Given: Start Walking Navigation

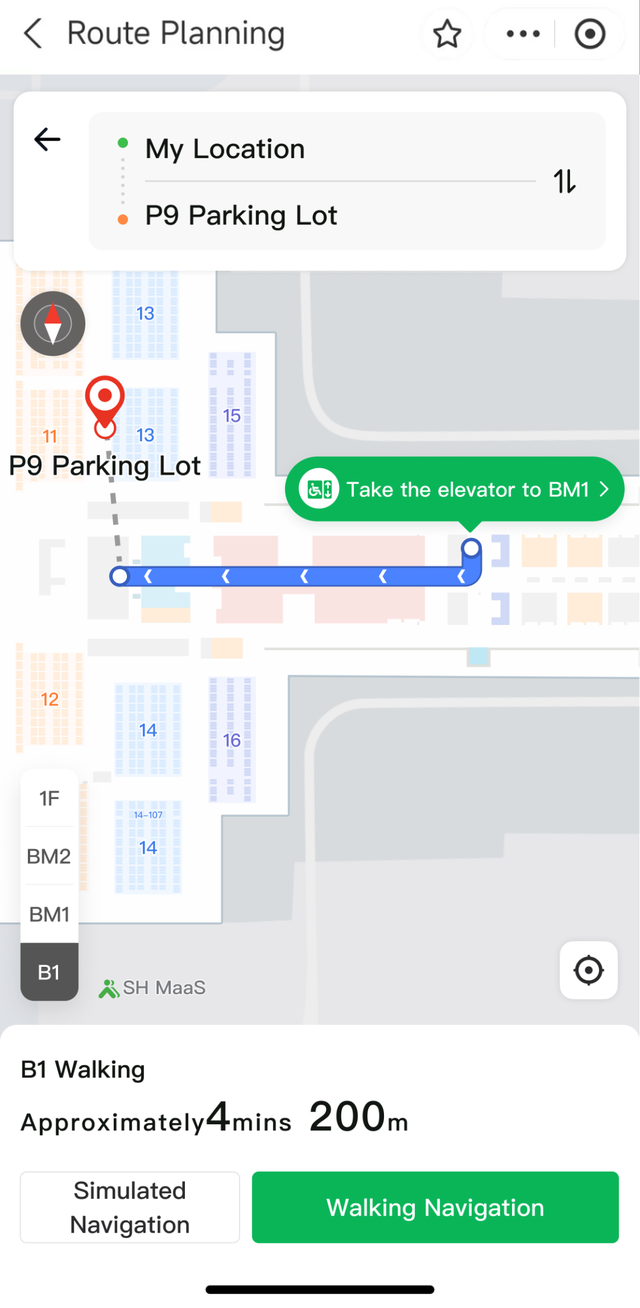Looking at the screenshot, I should click(x=435, y=1207).
